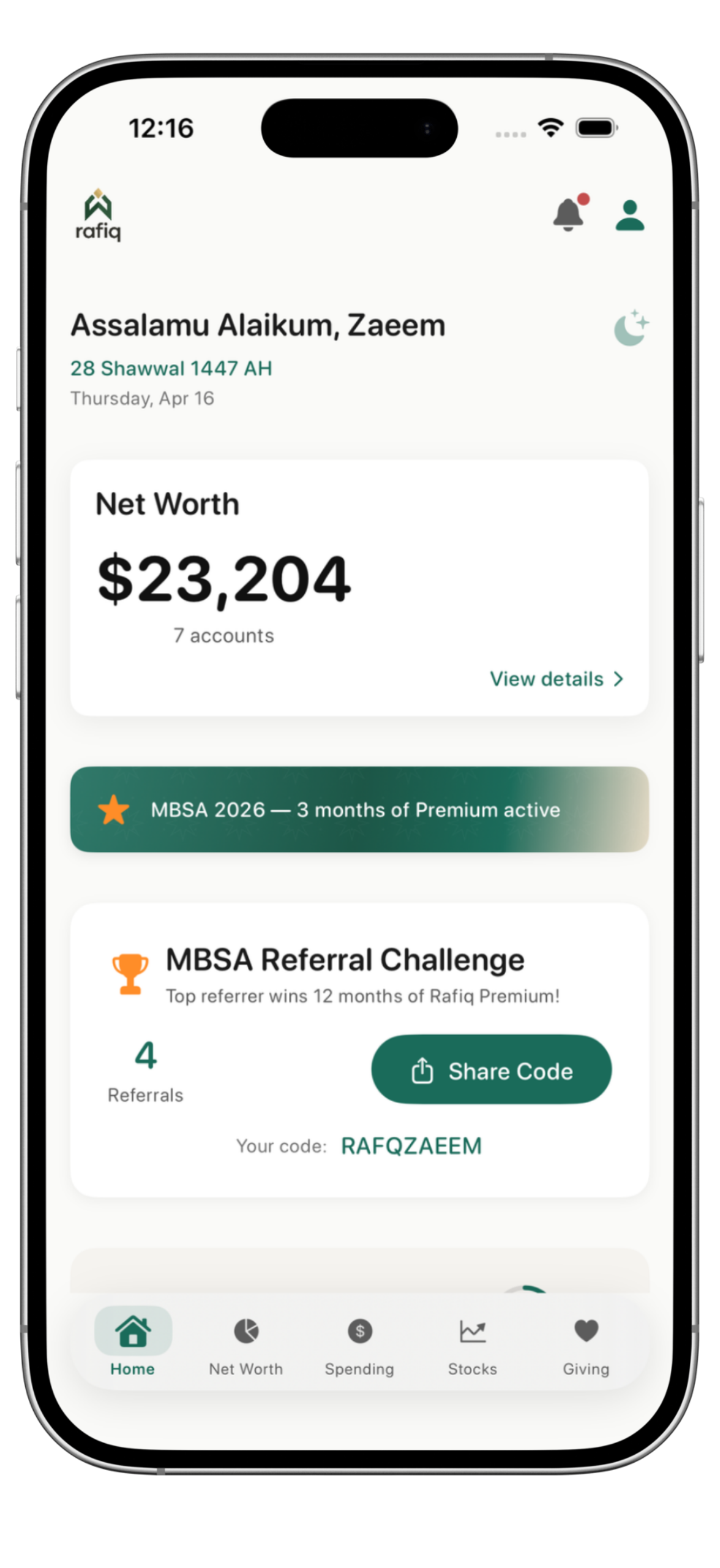Open the notifications bell
This screenshot has width=720, height=1568.
tap(569, 214)
